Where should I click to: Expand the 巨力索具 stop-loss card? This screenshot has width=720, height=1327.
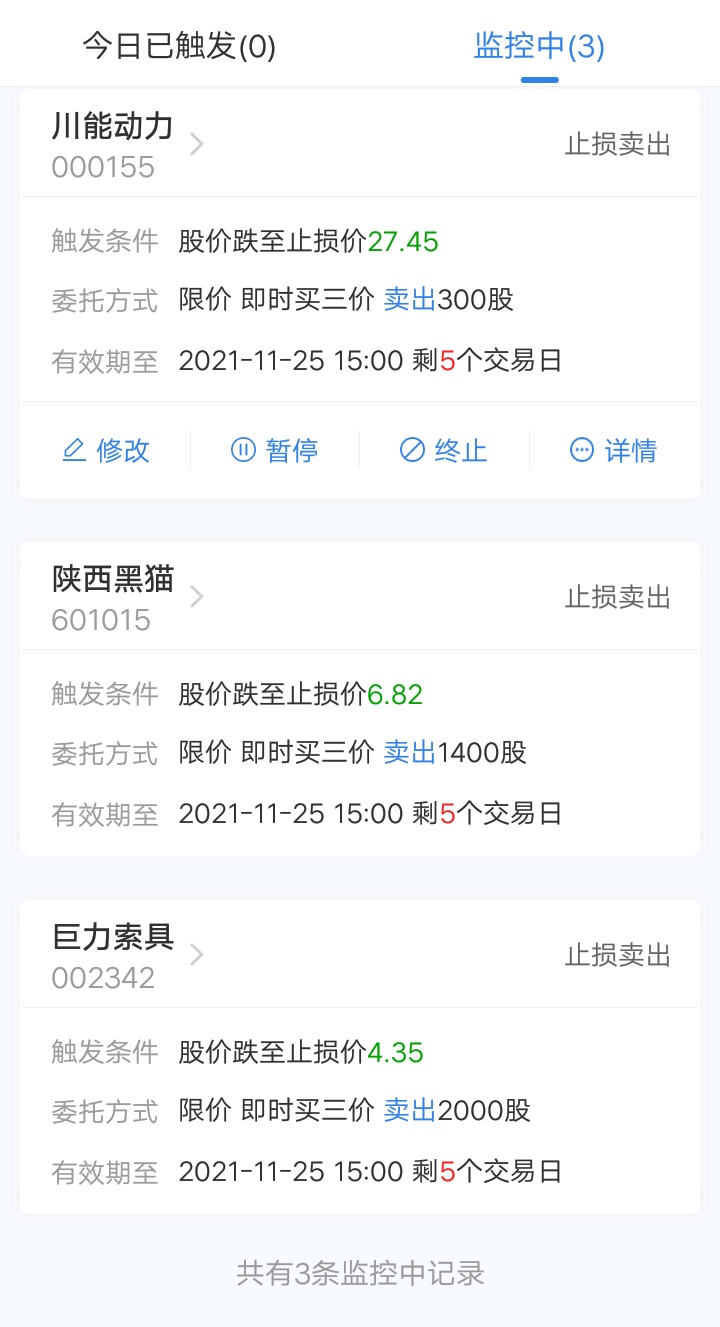click(360, 1057)
